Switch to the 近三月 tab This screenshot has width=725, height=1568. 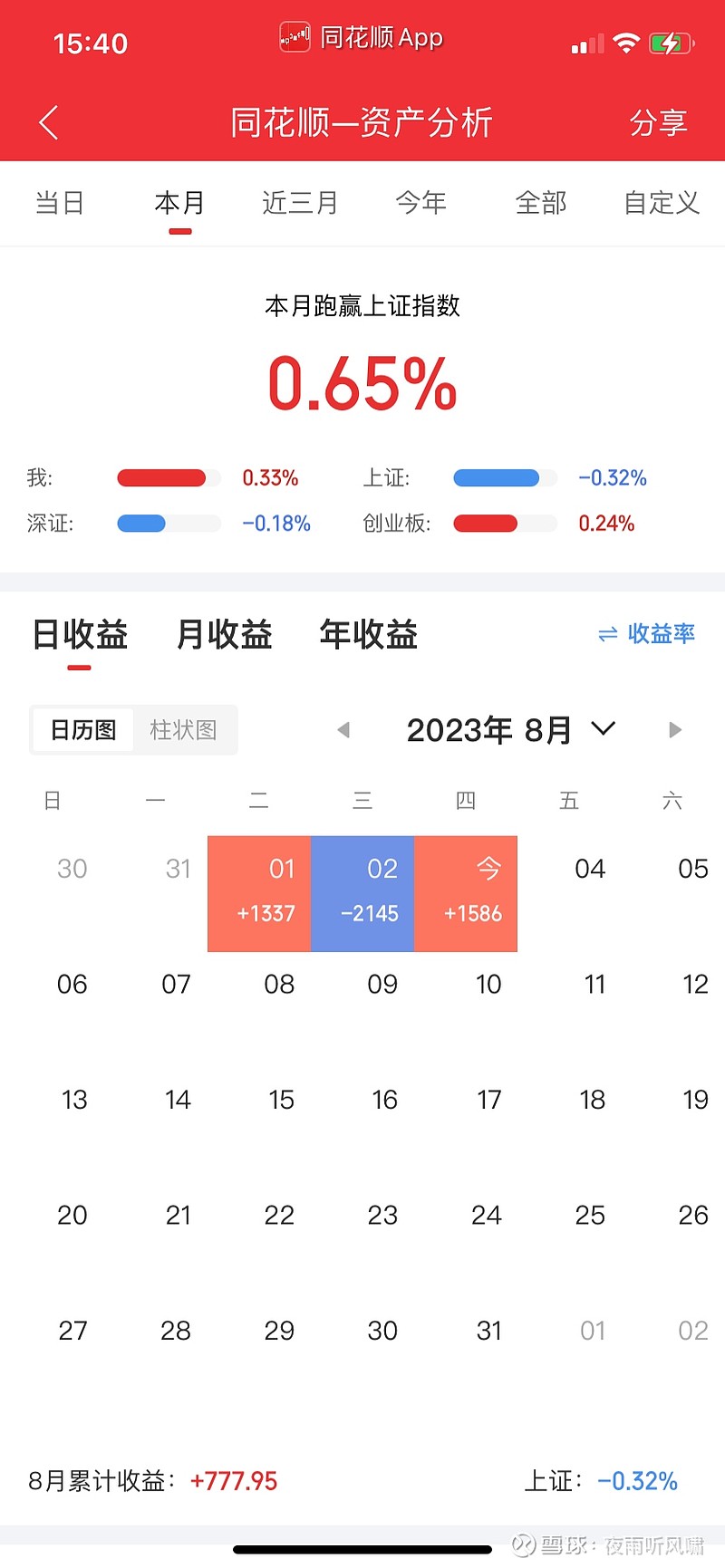[300, 202]
